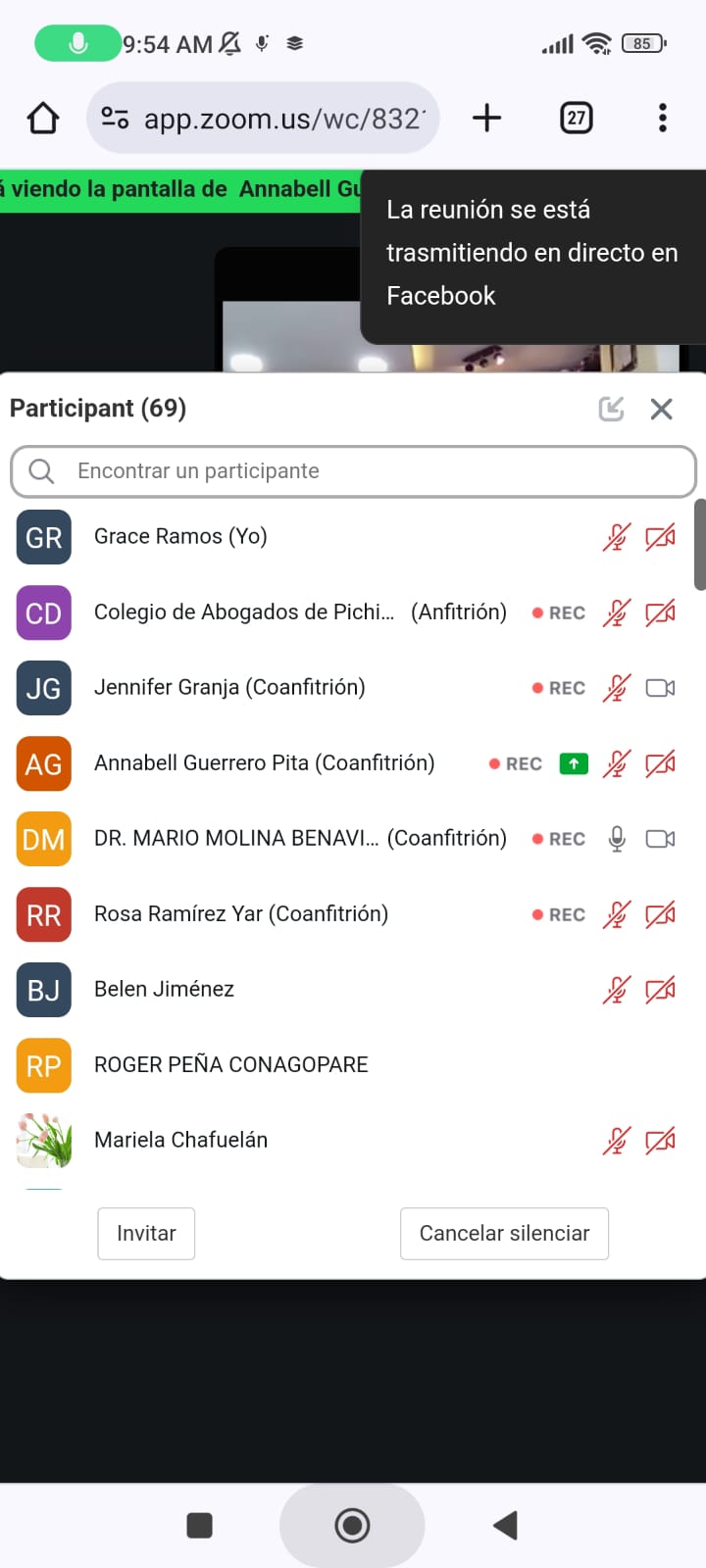706x1568 pixels.
Task: Select participant Rosa Ramírez Yar
Action: (x=241, y=914)
